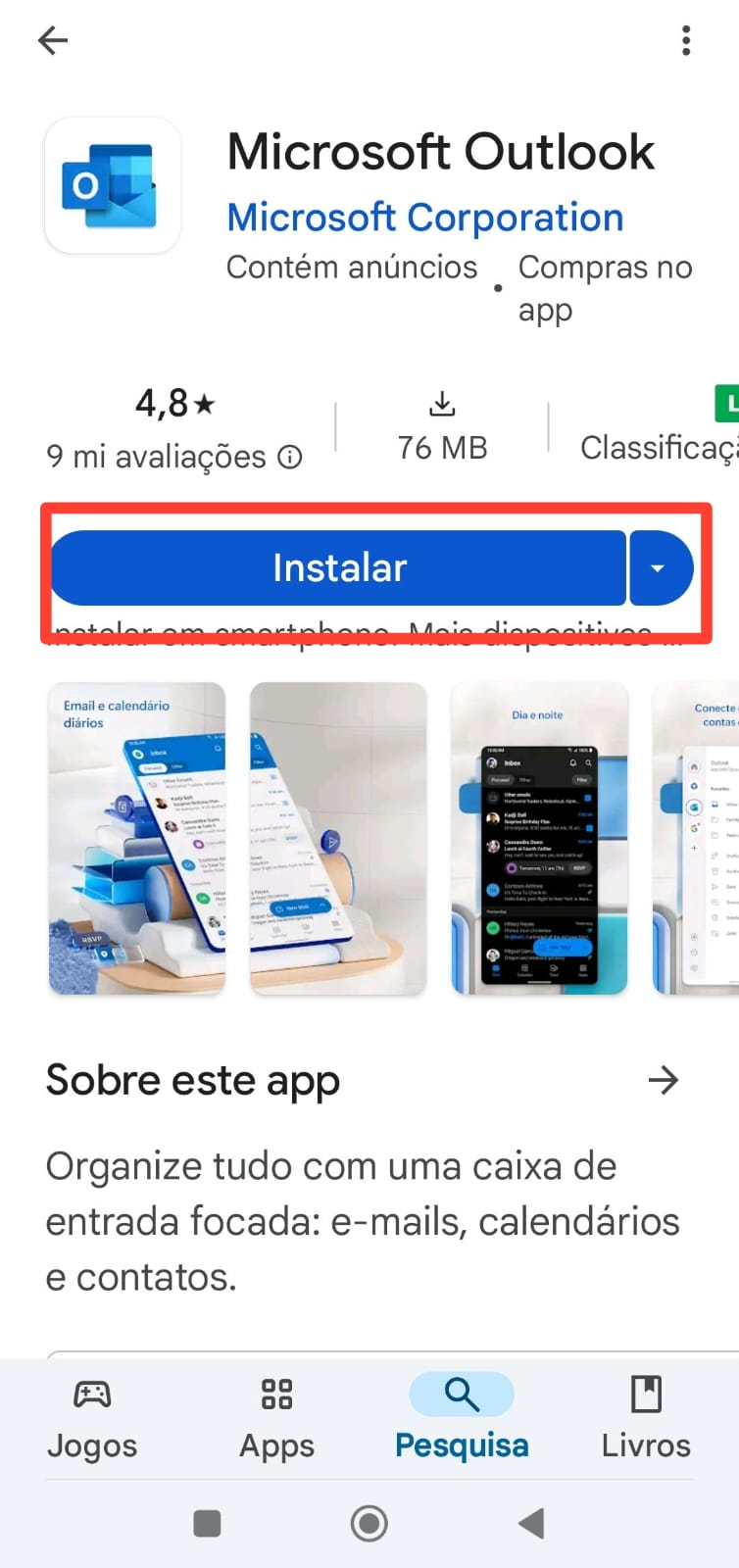Switch to the Jogos tab
Image resolution: width=739 pixels, height=1568 pixels.
[92, 1418]
